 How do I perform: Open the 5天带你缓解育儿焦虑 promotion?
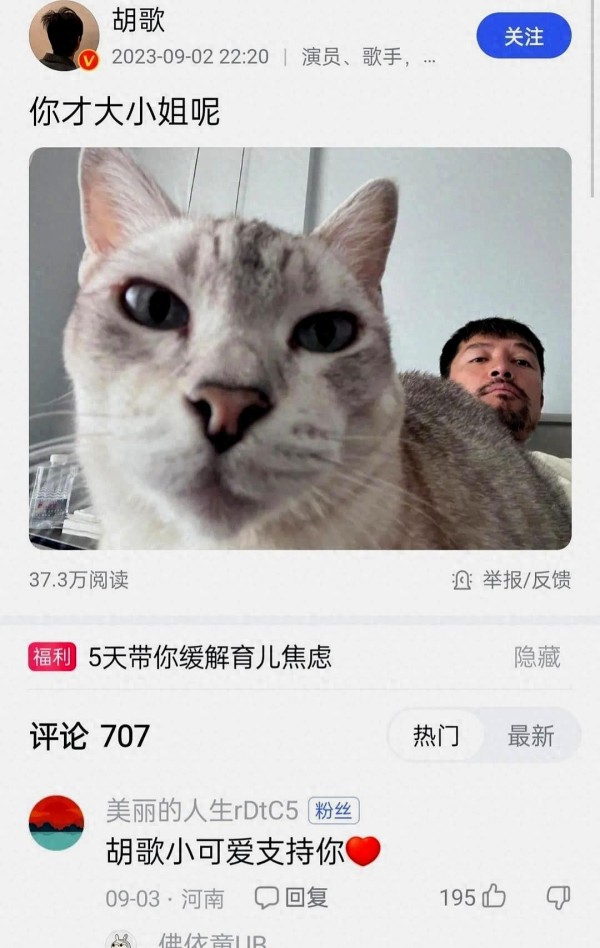click(210, 657)
